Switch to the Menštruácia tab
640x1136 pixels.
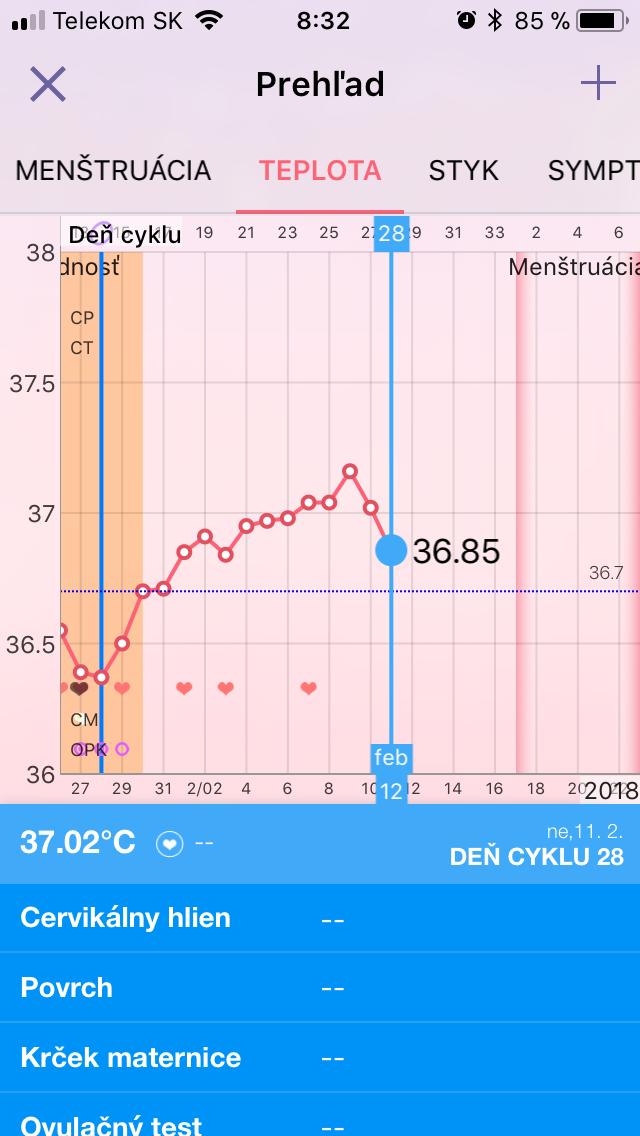(x=113, y=170)
